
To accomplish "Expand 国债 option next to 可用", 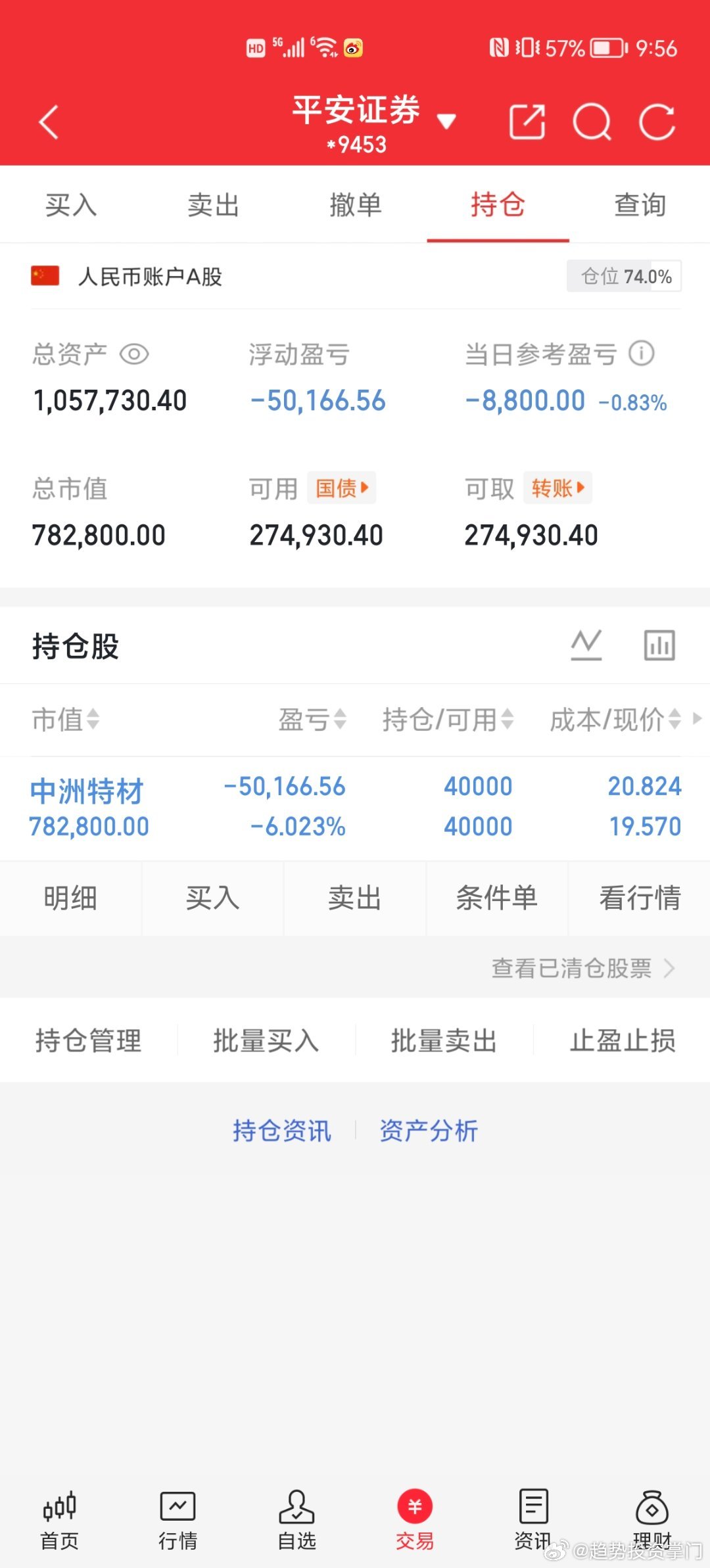I will coord(341,488).
